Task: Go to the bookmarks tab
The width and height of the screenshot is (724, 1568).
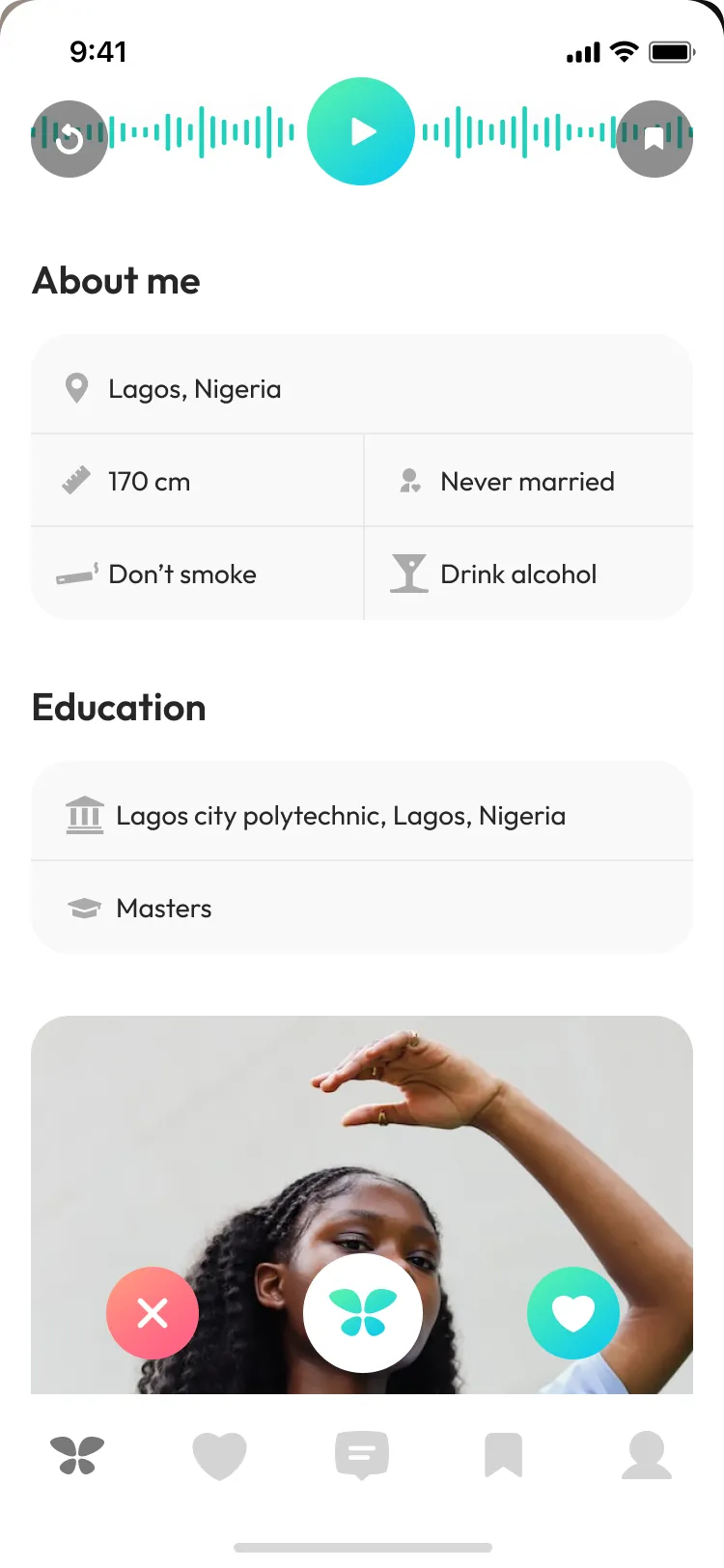Action: click(503, 1455)
